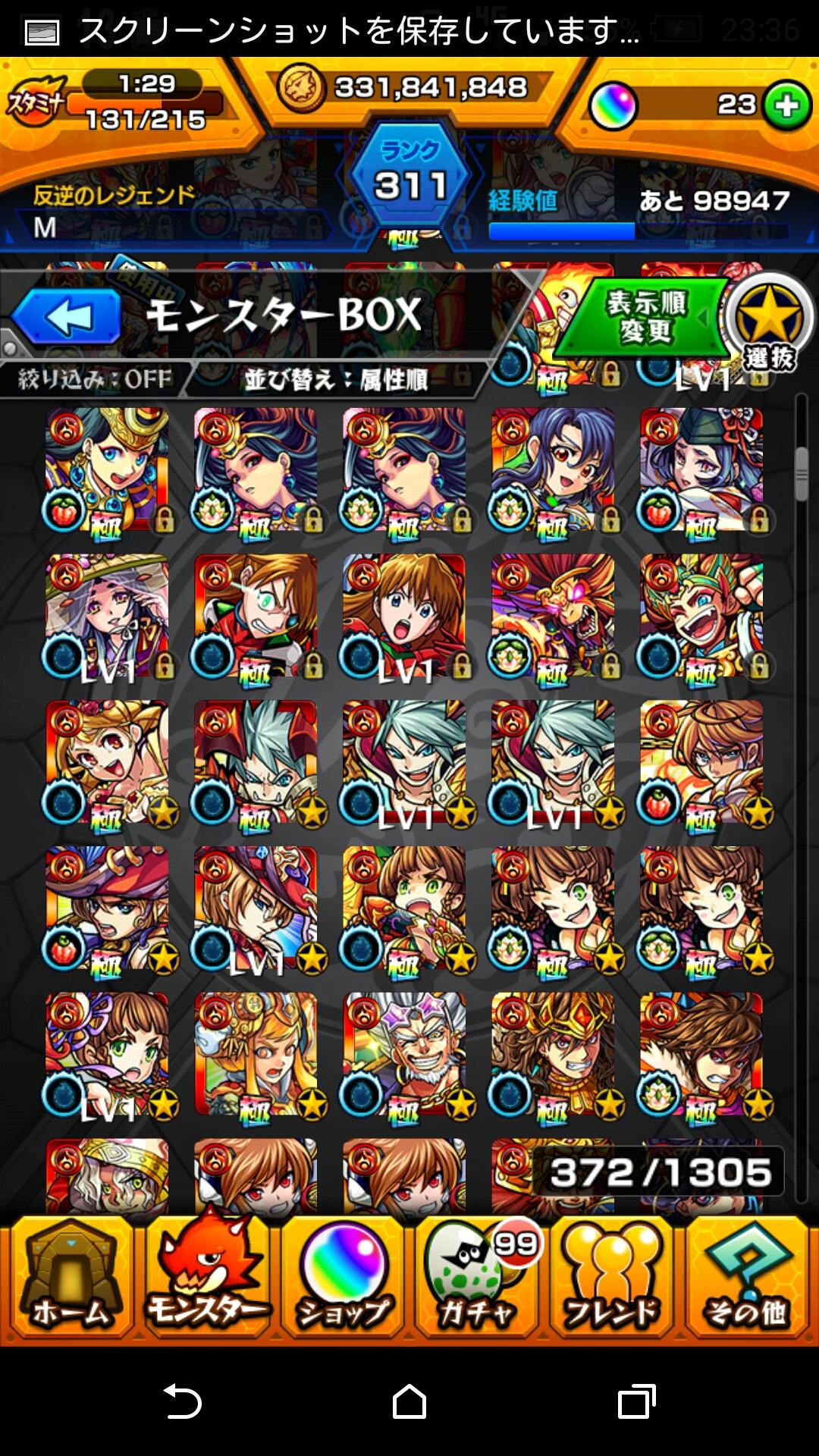Screen dimensions: 819x1456
Task: Select the red witch-hat monster with apple icon
Action: 108,908
